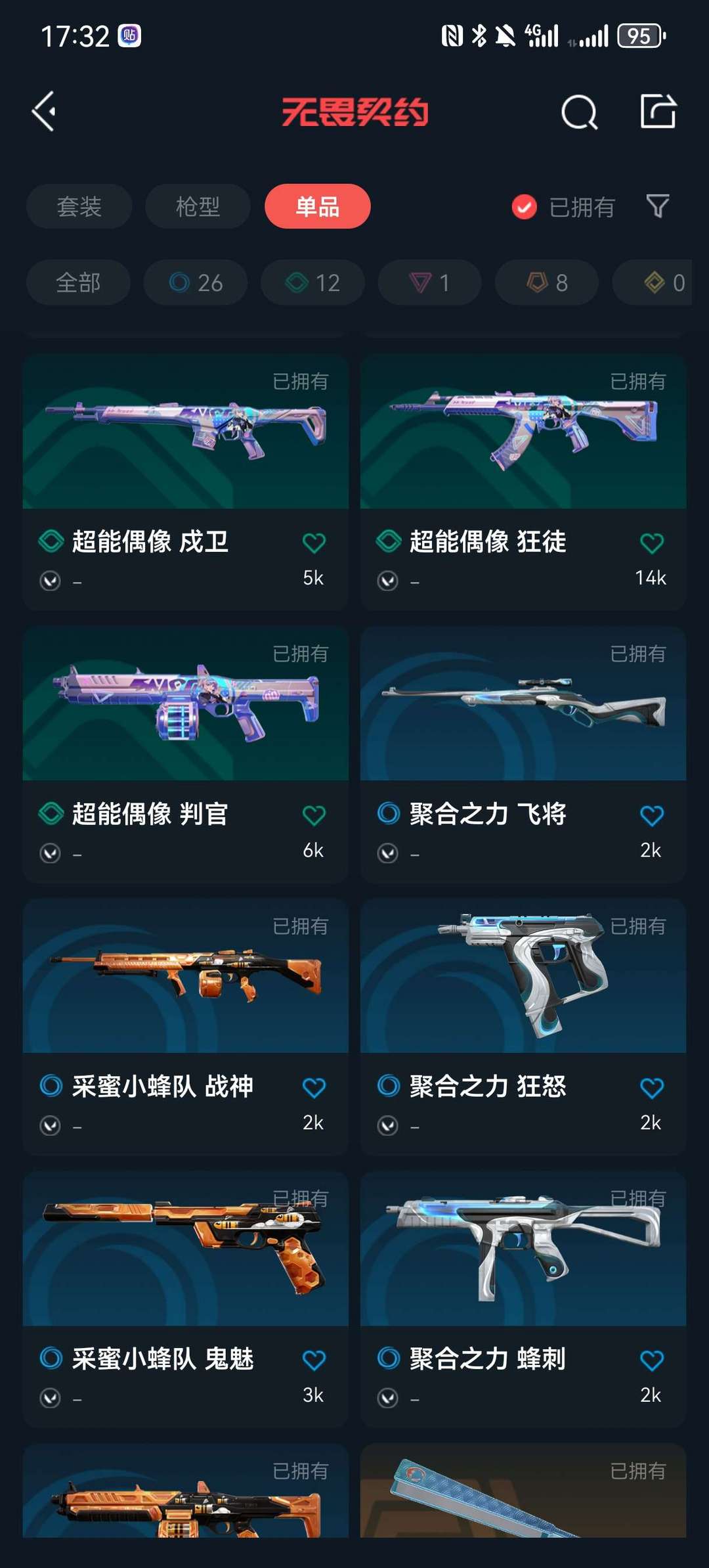Switch to the 枪型 tab
709x1568 pixels.
click(198, 206)
